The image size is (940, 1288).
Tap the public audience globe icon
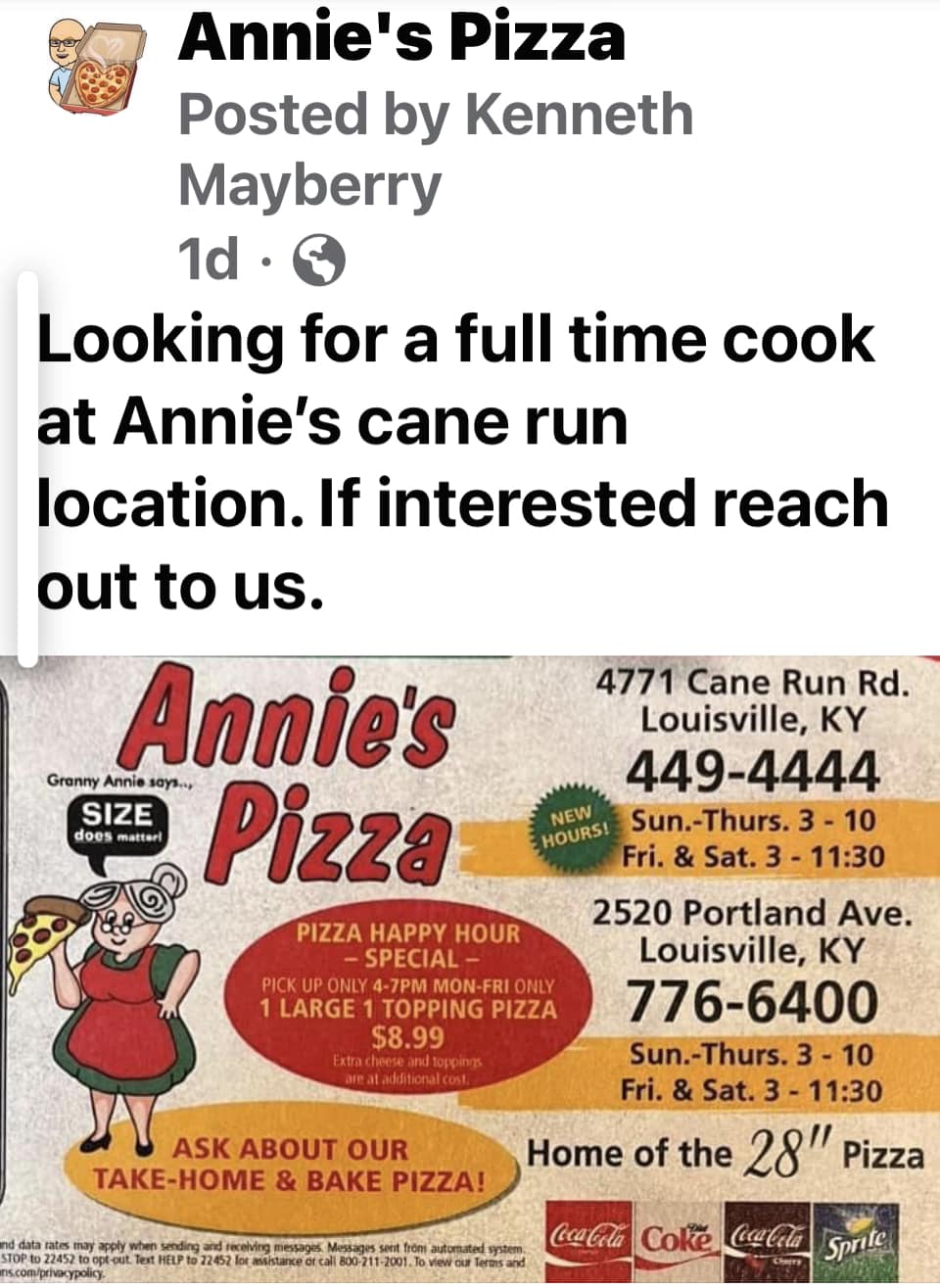[320, 260]
